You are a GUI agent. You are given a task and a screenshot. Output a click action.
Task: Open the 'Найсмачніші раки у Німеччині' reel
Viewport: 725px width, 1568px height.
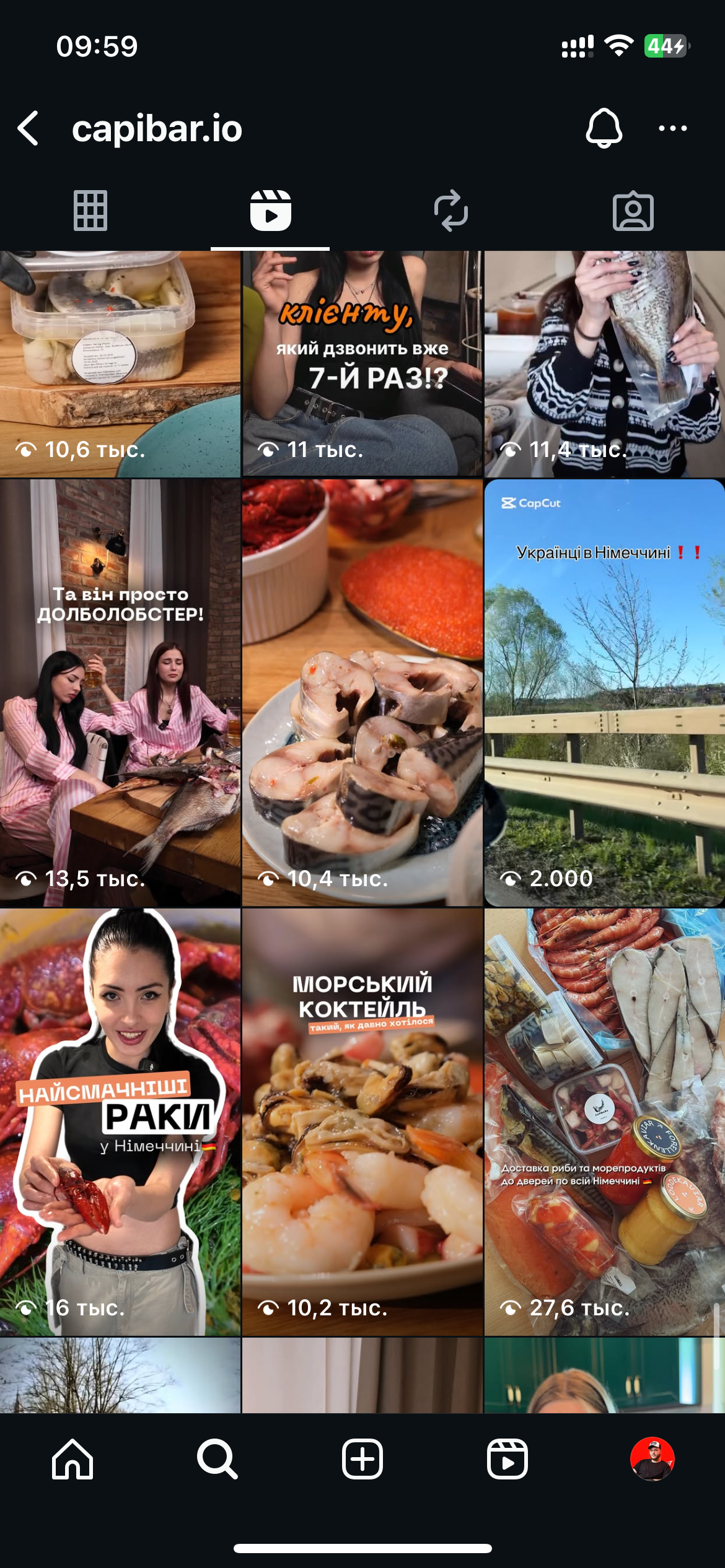(120, 1122)
